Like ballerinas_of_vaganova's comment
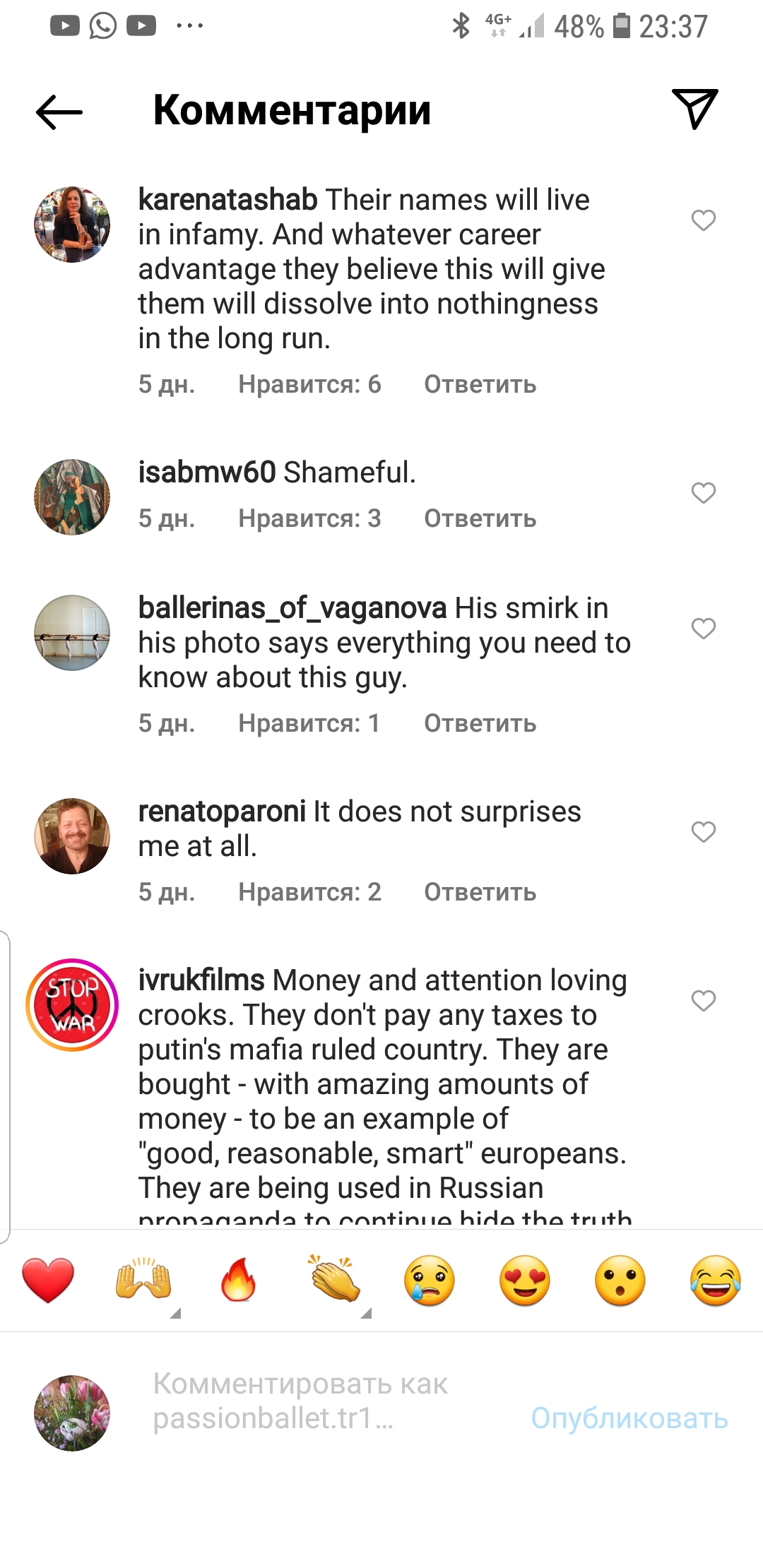 click(703, 628)
